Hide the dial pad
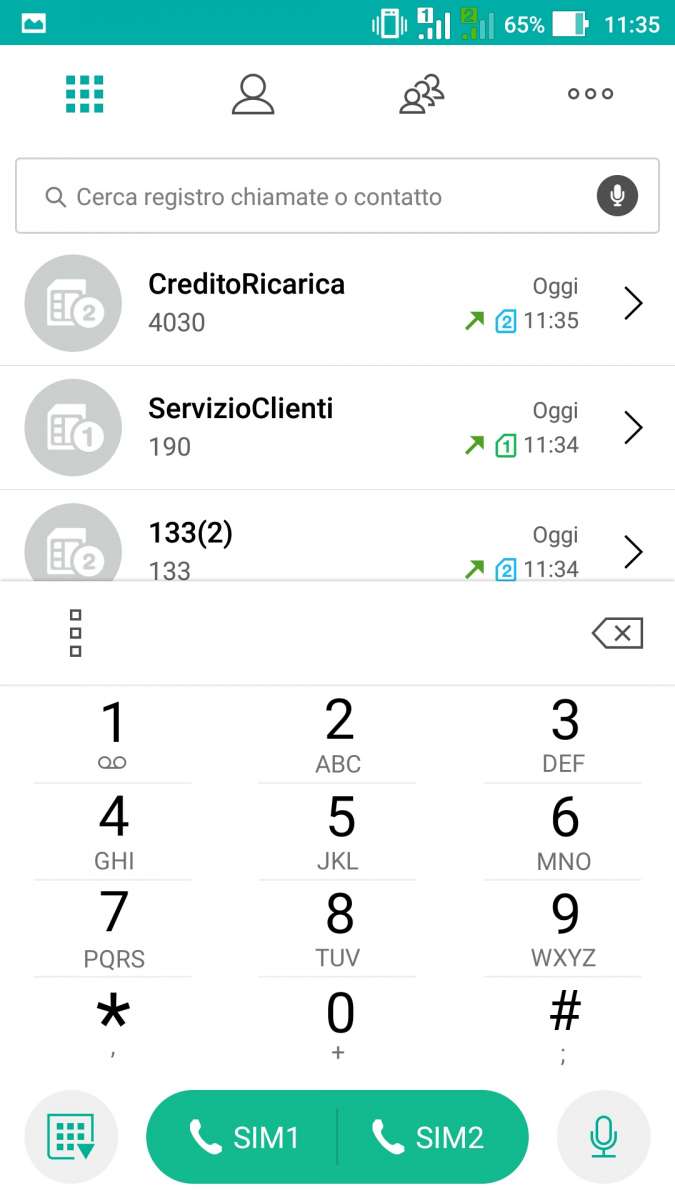Image resolution: width=675 pixels, height=1200 pixels. (x=71, y=1137)
